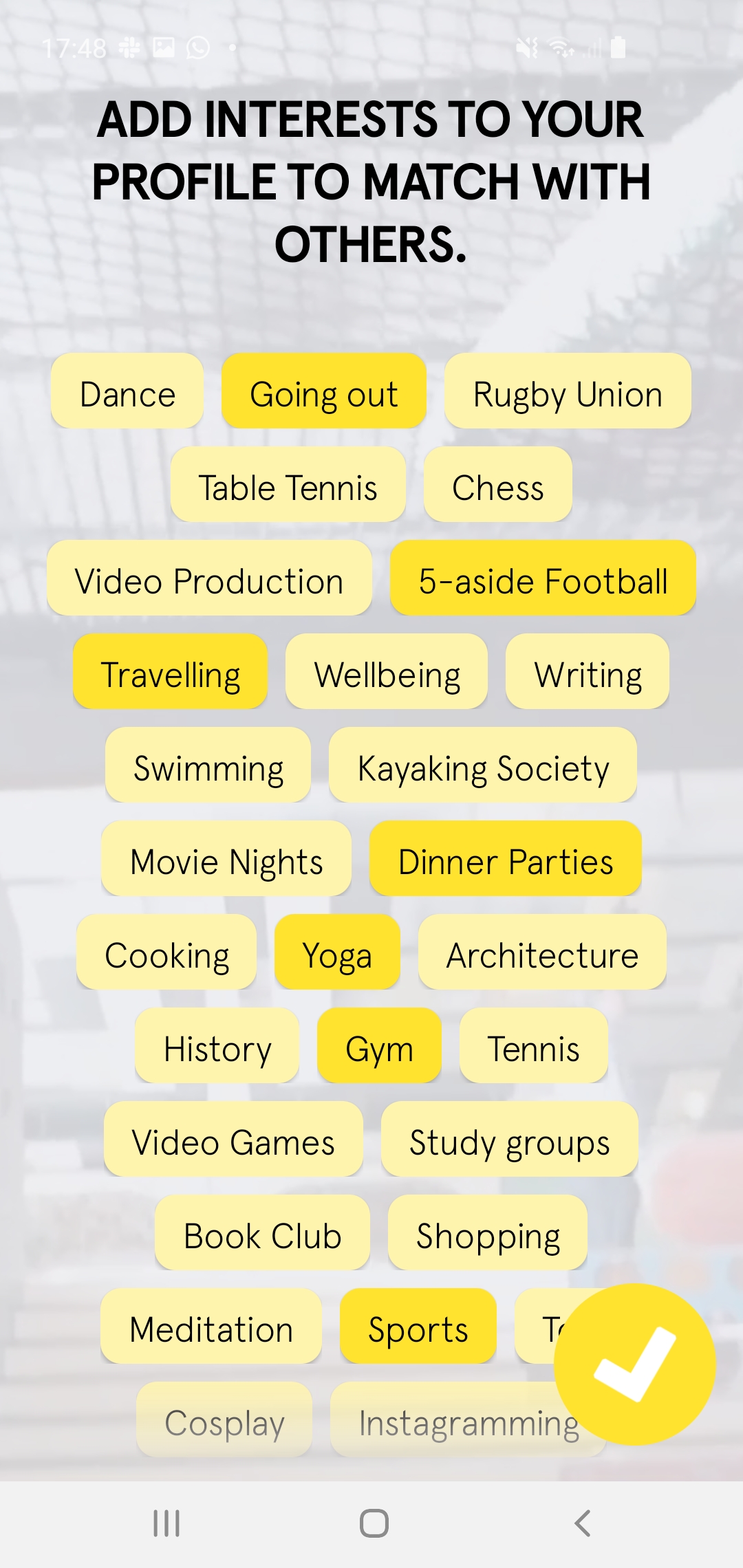Image resolution: width=743 pixels, height=1568 pixels.
Task: Deselect the Yoga chip
Action: coord(337,955)
